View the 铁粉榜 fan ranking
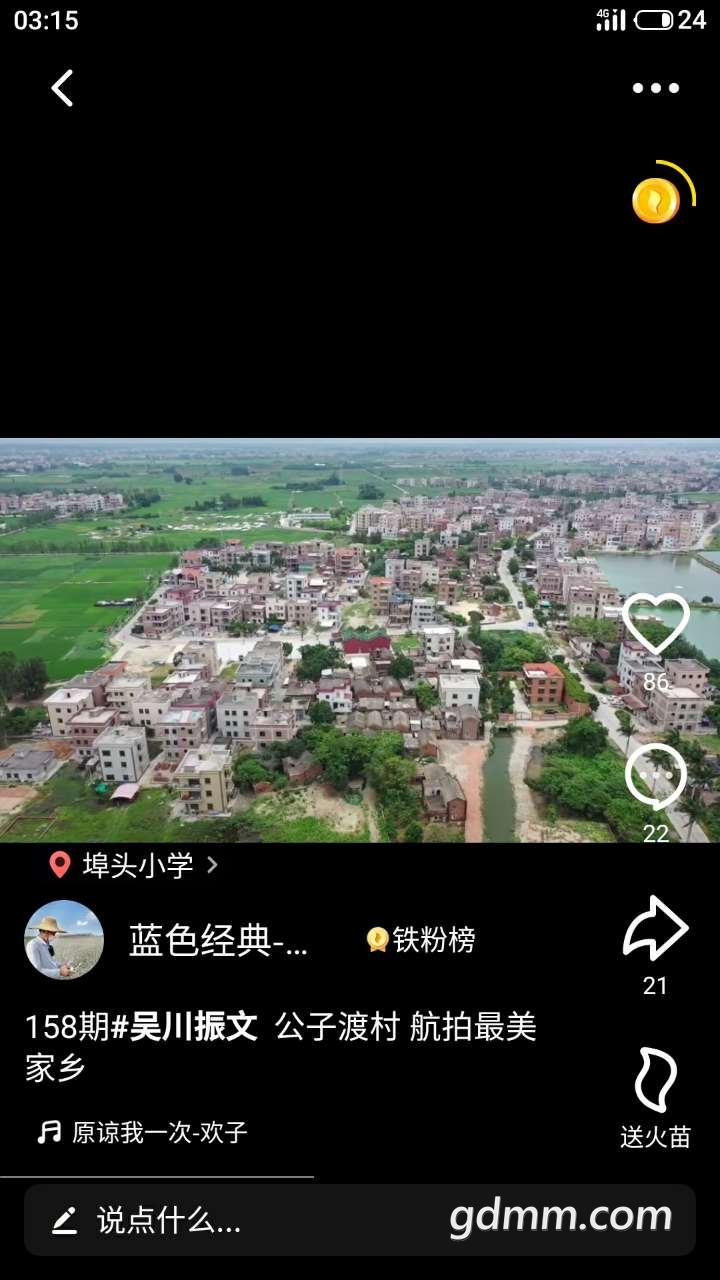The width and height of the screenshot is (720, 1280). [421, 940]
